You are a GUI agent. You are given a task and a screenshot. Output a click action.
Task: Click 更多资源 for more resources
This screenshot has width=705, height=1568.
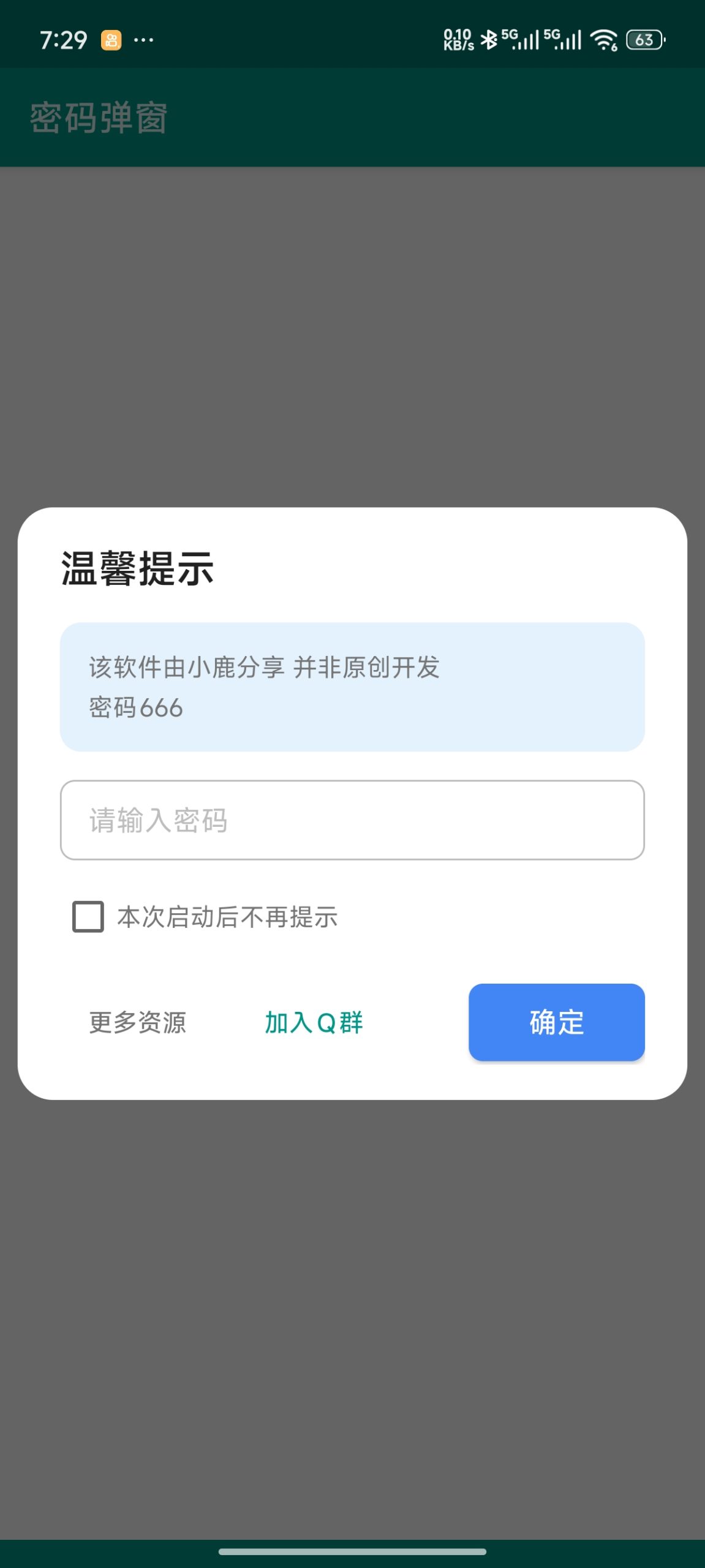138,1023
